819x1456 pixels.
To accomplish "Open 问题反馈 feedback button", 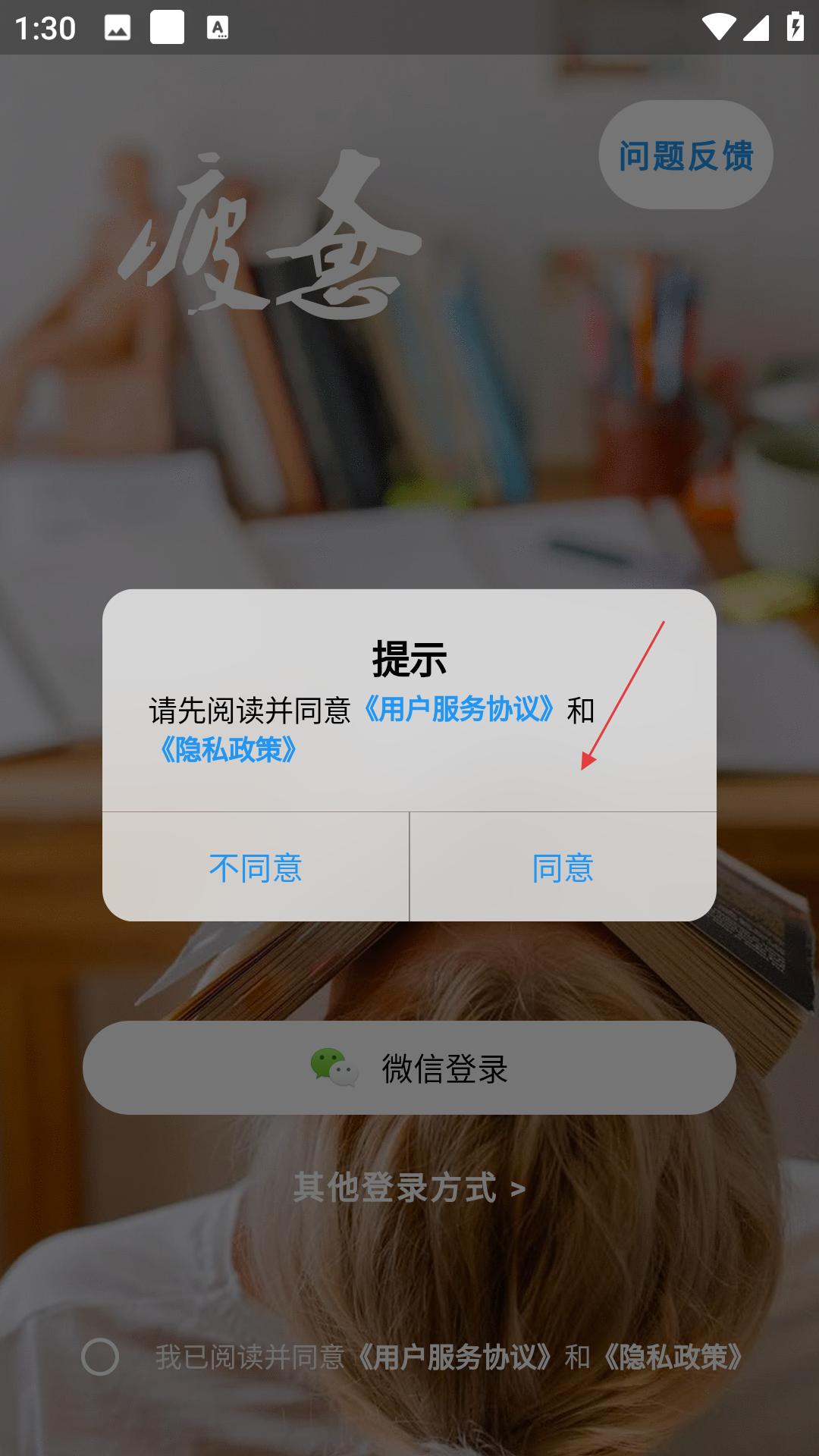I will tap(686, 155).
